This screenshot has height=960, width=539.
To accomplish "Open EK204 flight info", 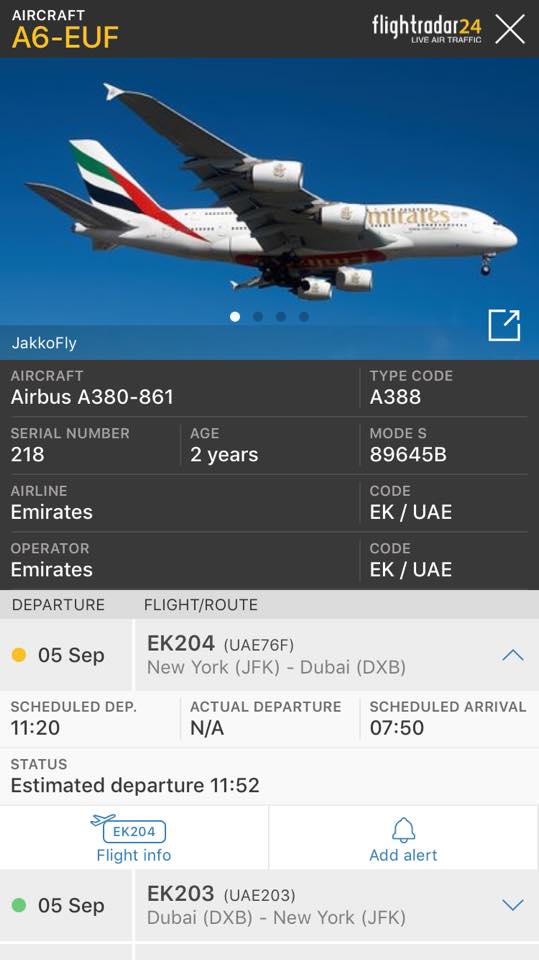I will point(134,838).
